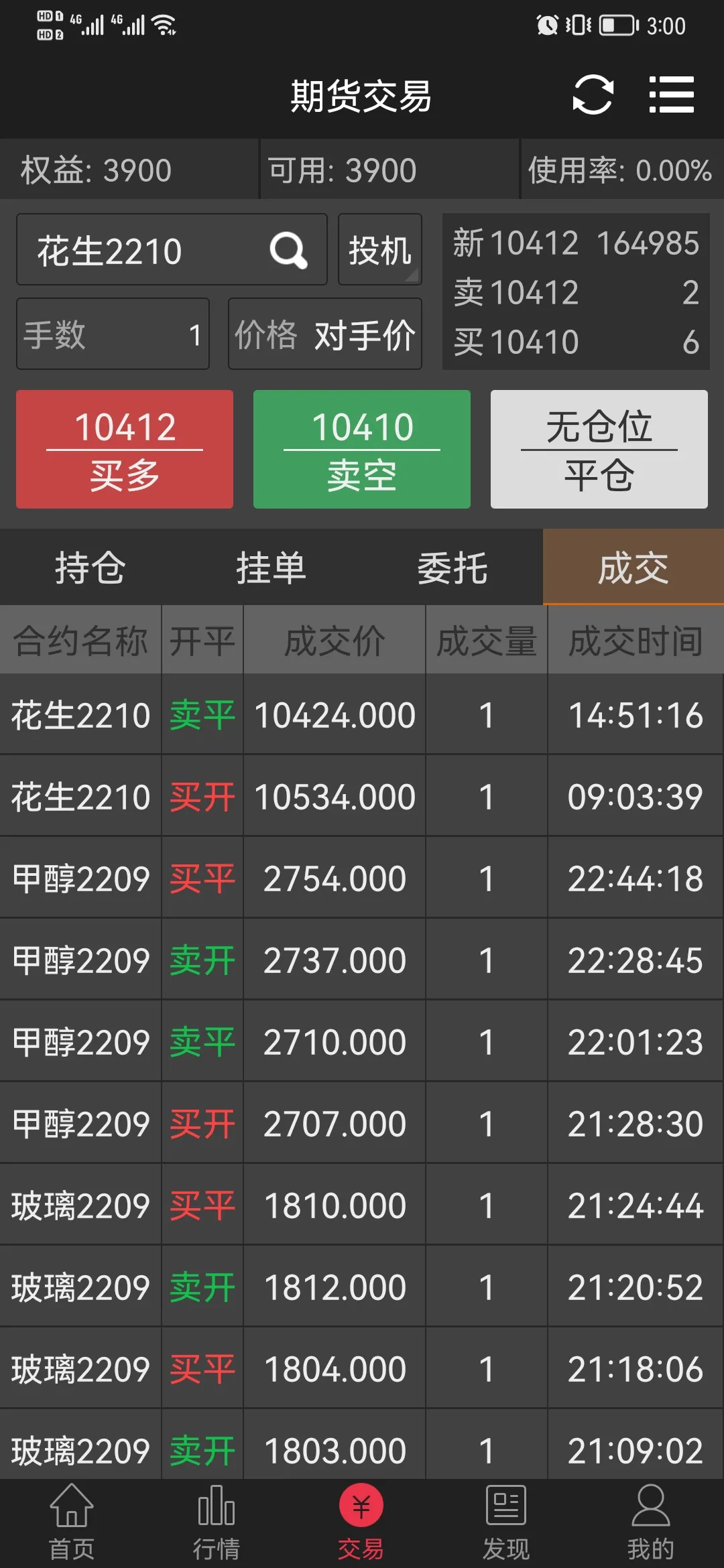Tap 买多 at 10412
This screenshot has height=1568, width=724.
pyautogui.click(x=125, y=449)
